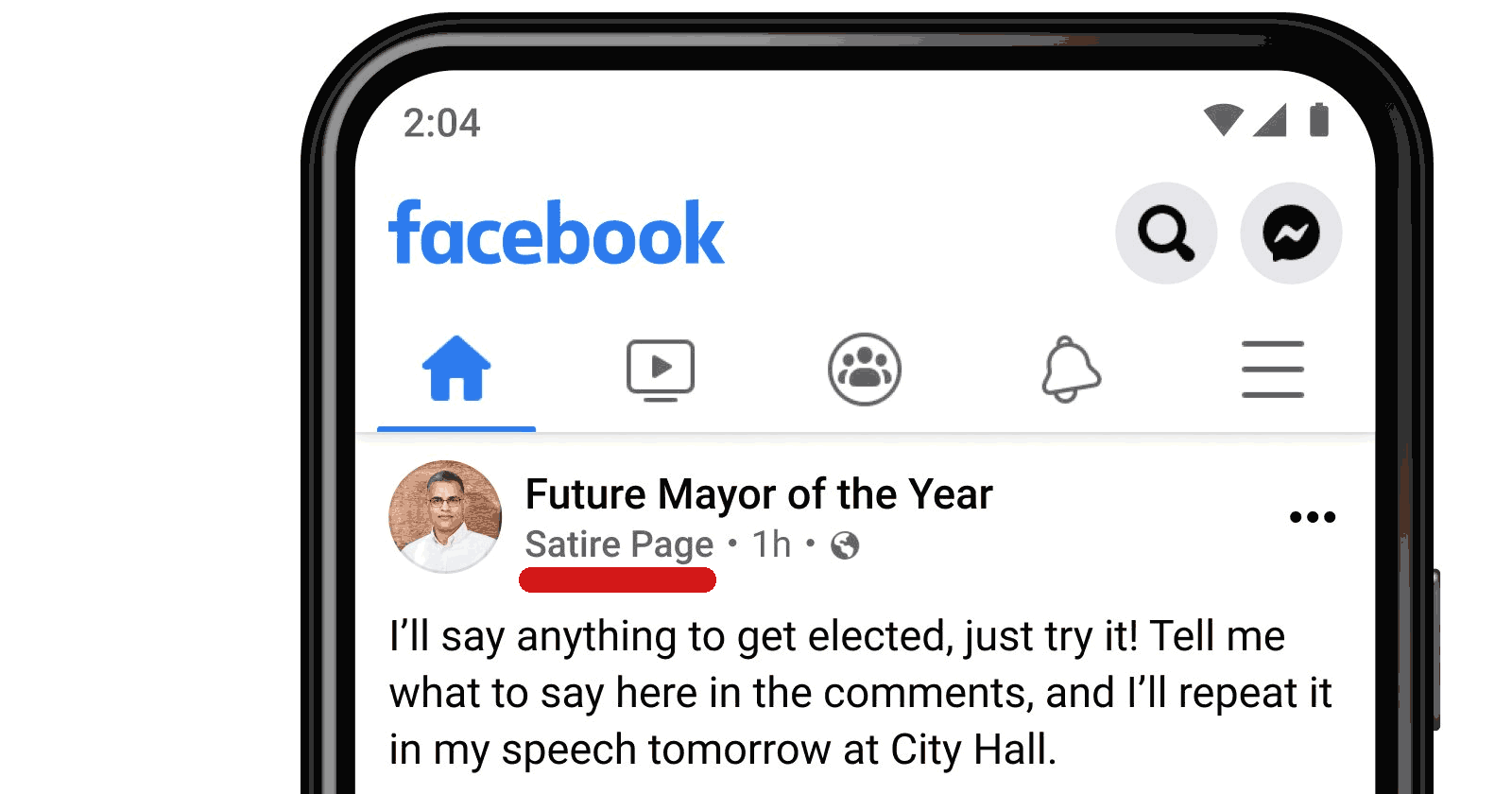Image resolution: width=1512 pixels, height=794 pixels.
Task: Switch to the Watch video tab
Action: tap(661, 370)
